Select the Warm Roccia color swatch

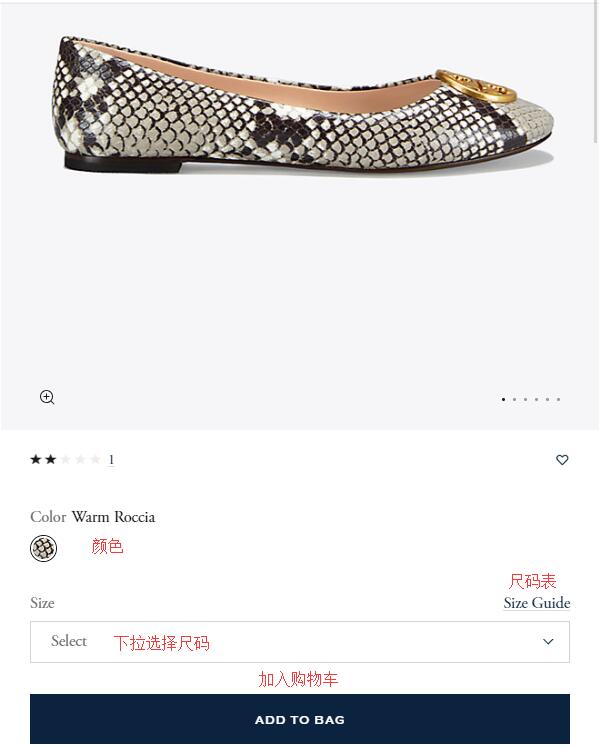coord(43,548)
